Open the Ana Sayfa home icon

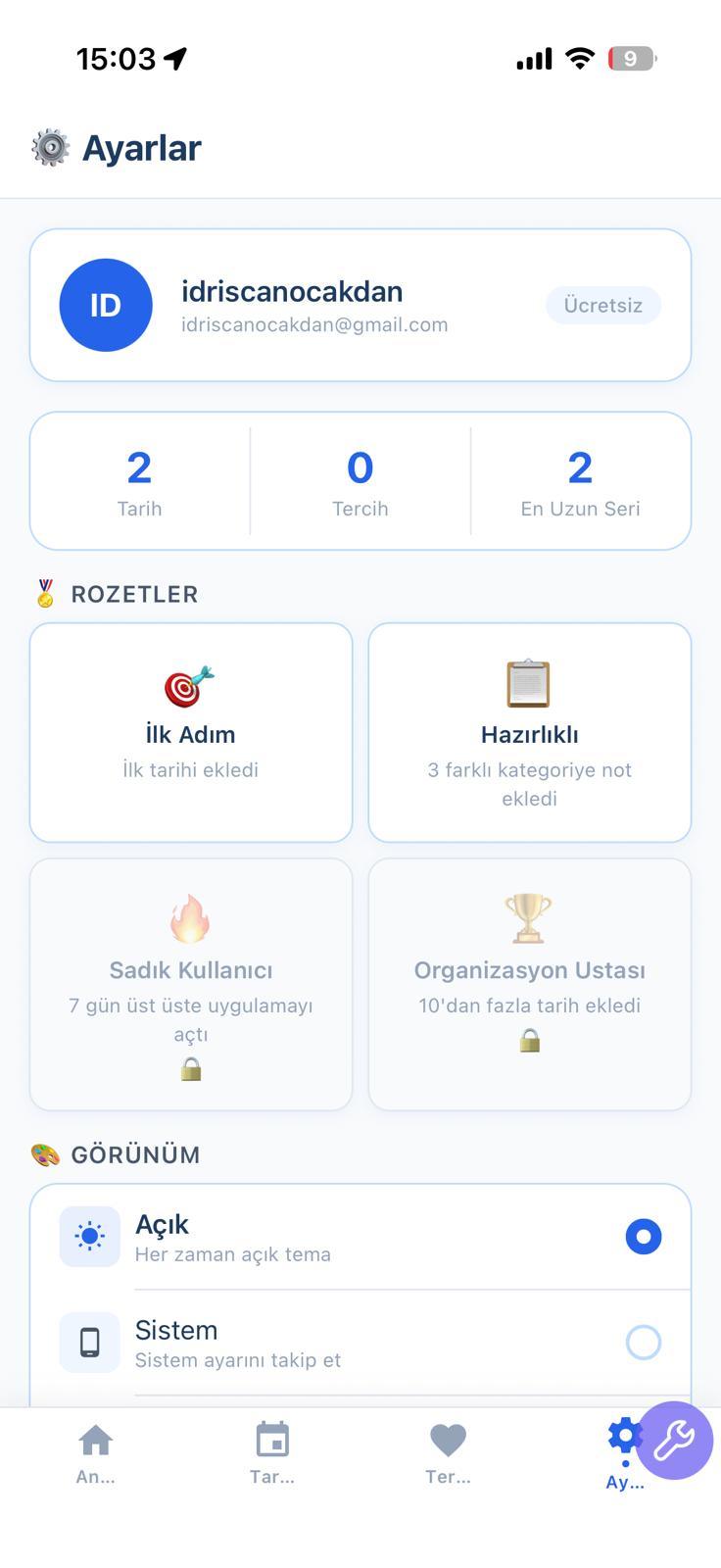pos(95,1441)
